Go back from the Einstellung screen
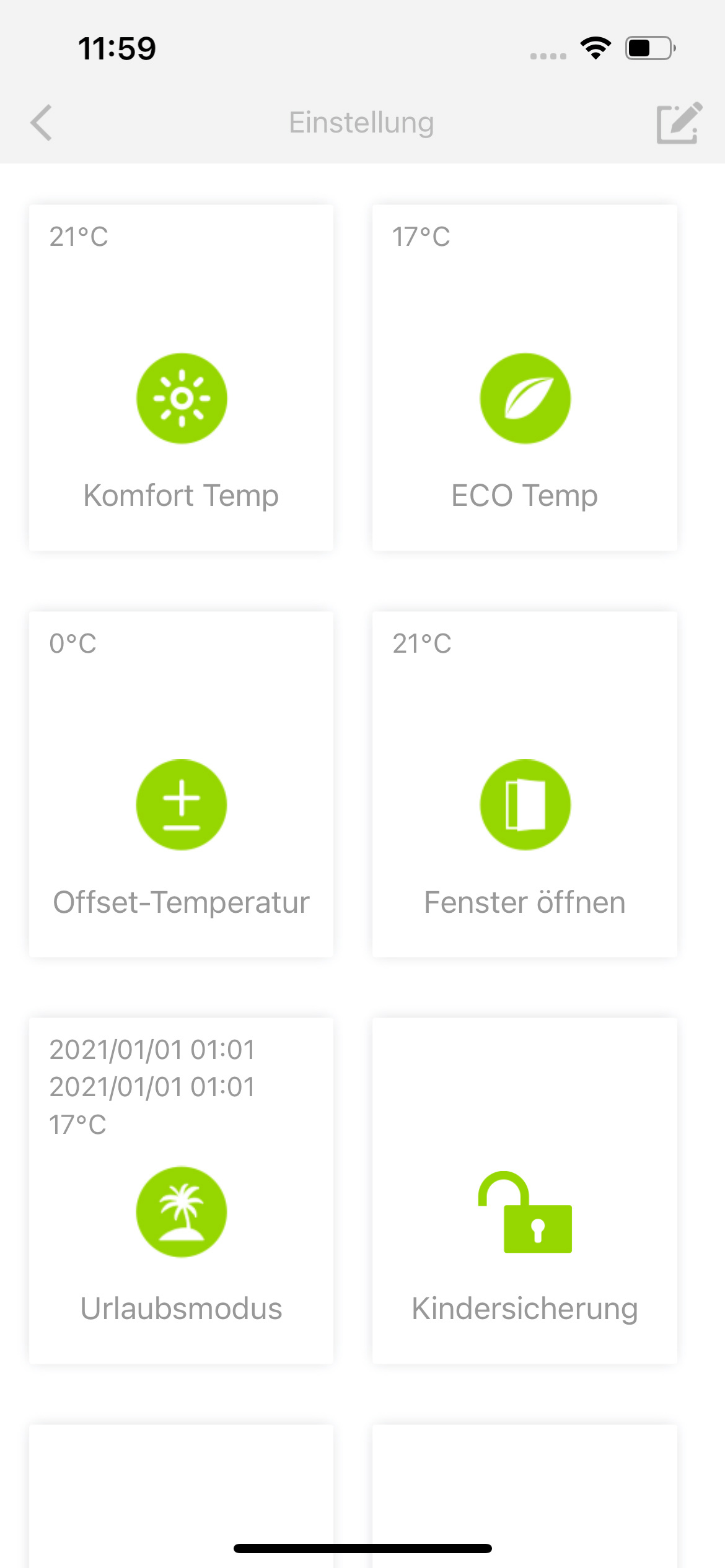Viewport: 725px width, 1568px height. pos(42,123)
